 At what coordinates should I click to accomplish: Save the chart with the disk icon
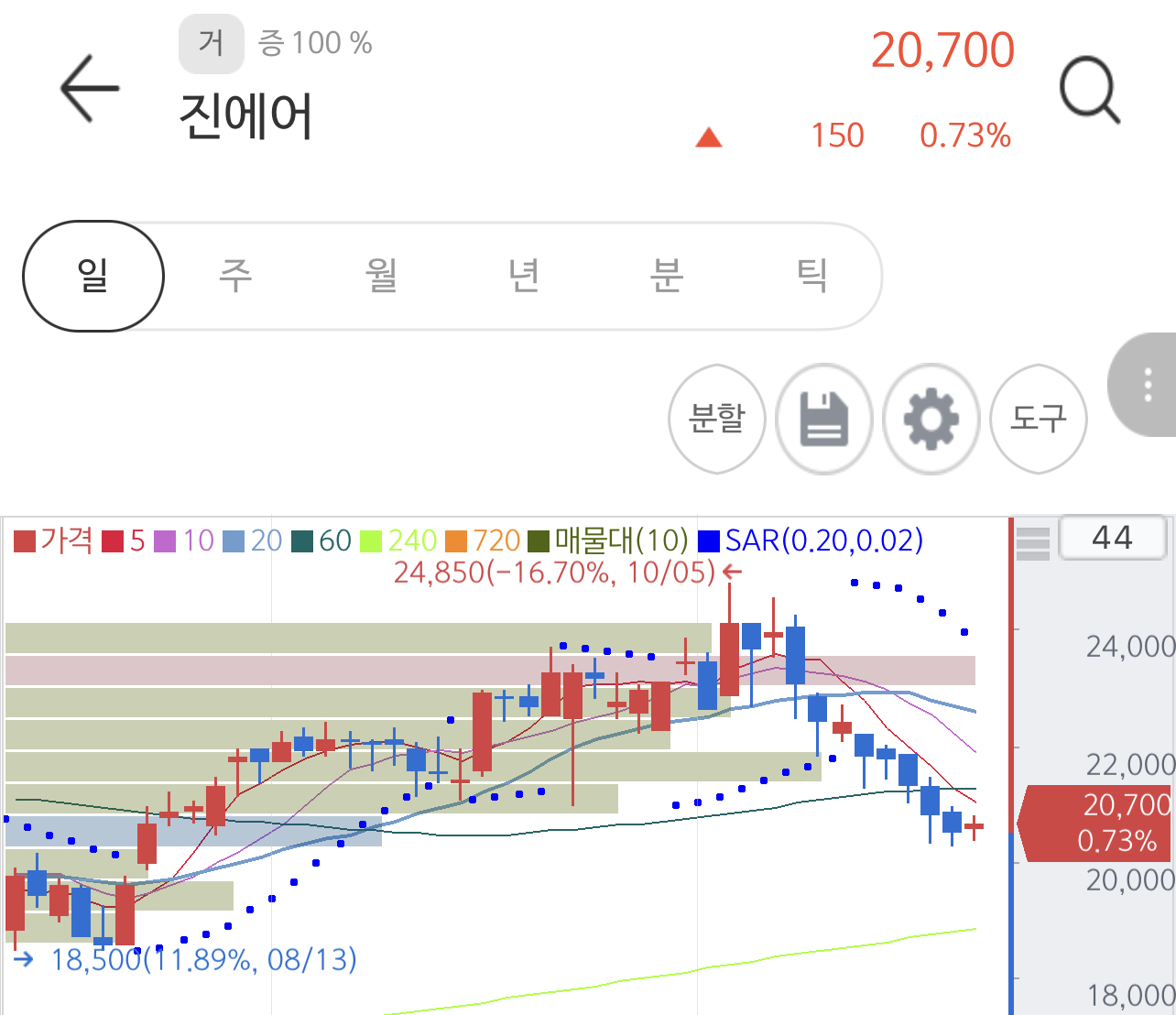[823, 419]
